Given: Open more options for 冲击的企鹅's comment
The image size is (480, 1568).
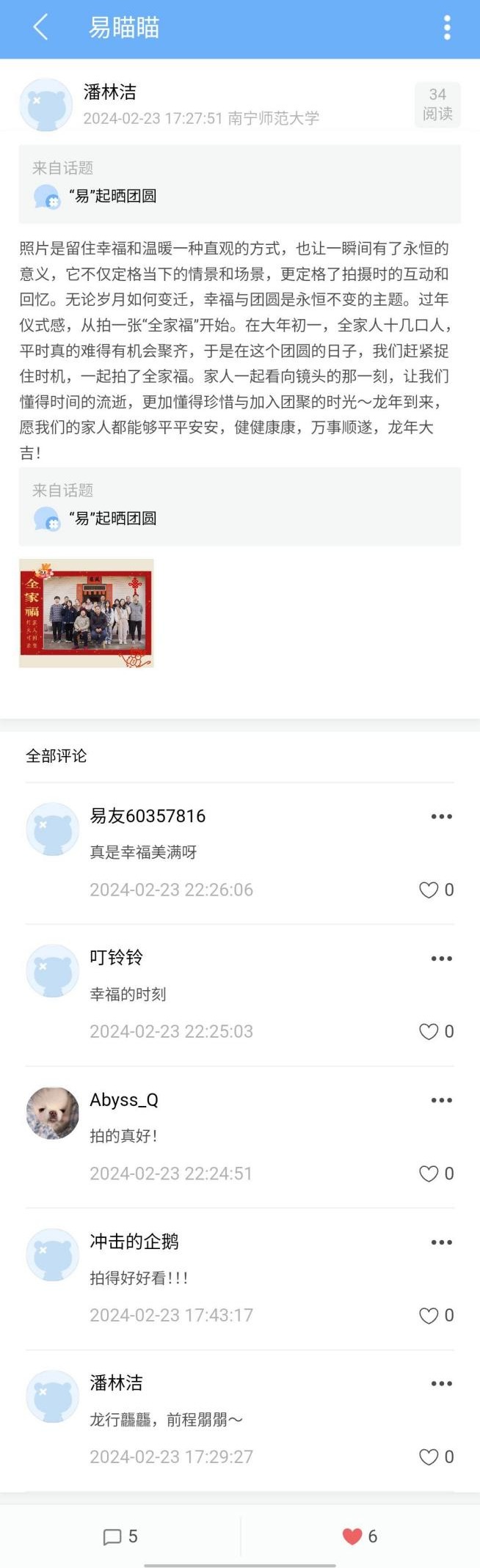Looking at the screenshot, I should point(441,1242).
